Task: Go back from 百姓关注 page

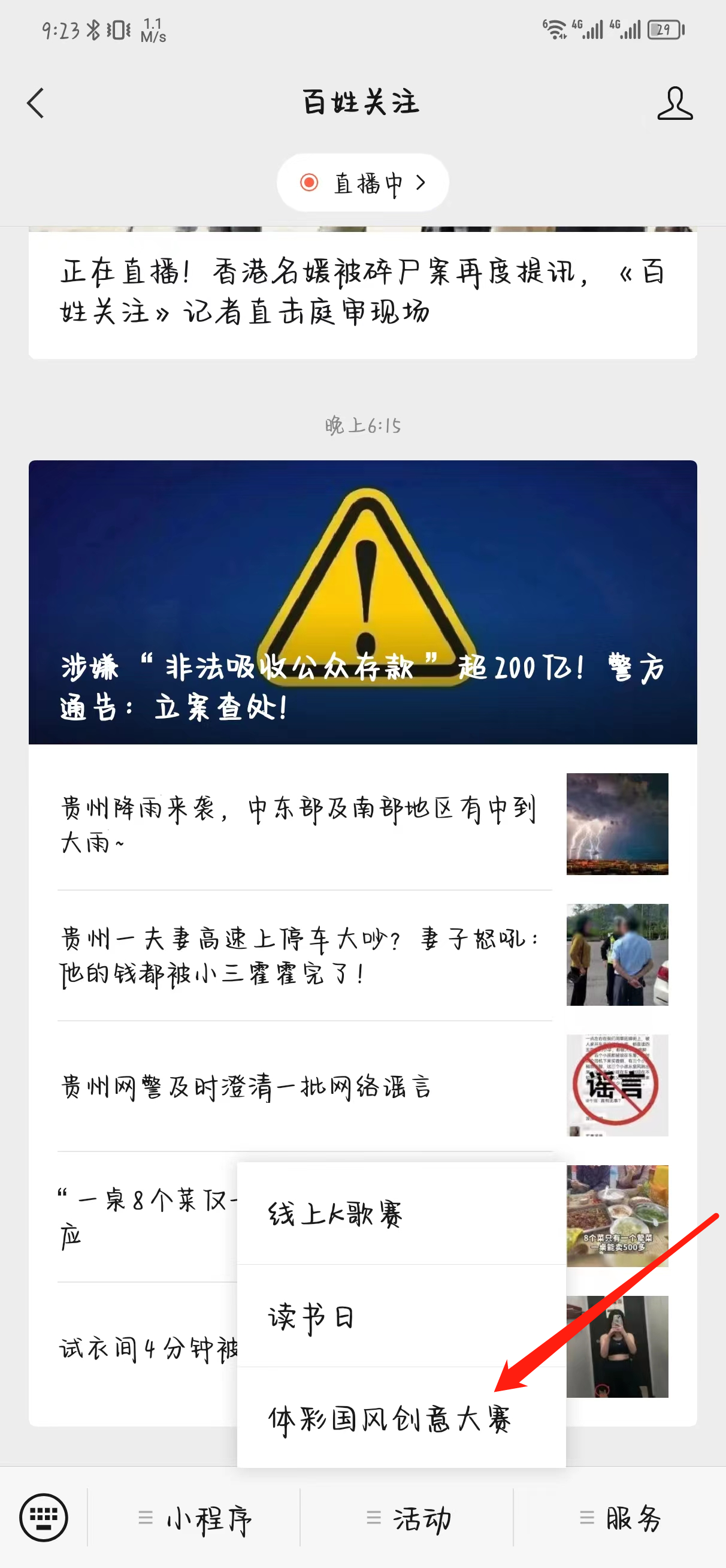Action: [x=35, y=103]
